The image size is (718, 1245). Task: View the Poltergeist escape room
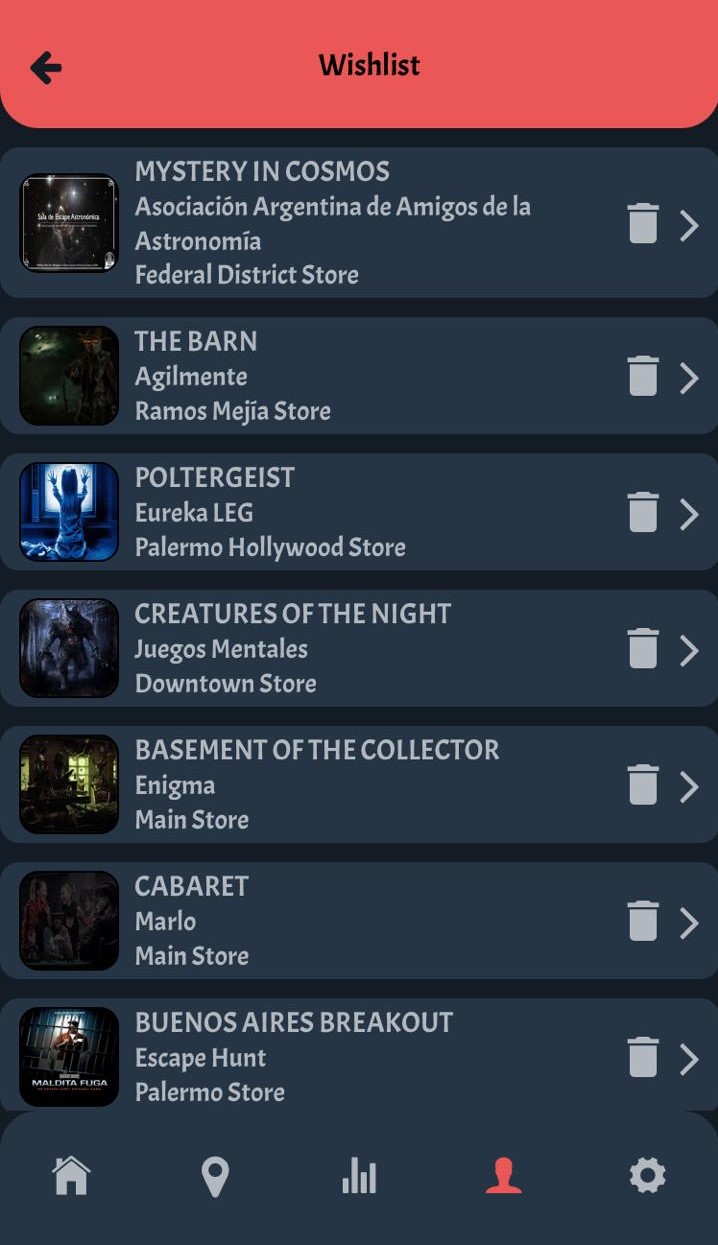pos(689,514)
